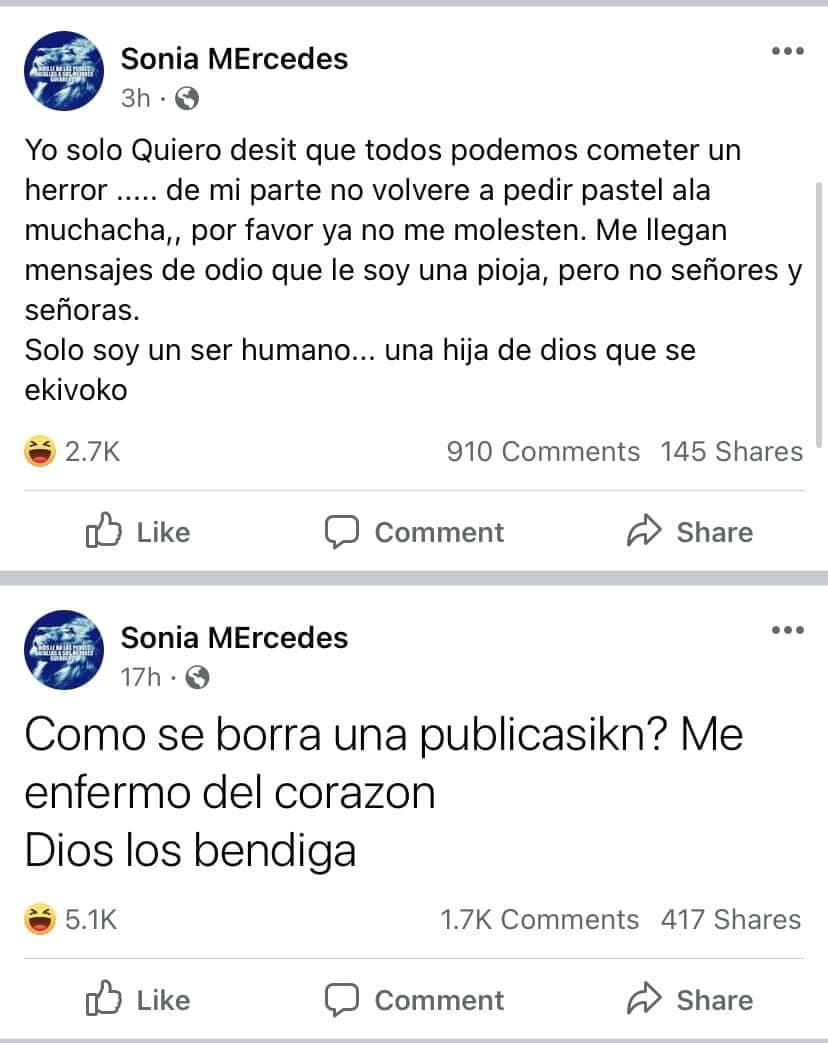View the 417 Shares on the 17h post

click(x=731, y=919)
